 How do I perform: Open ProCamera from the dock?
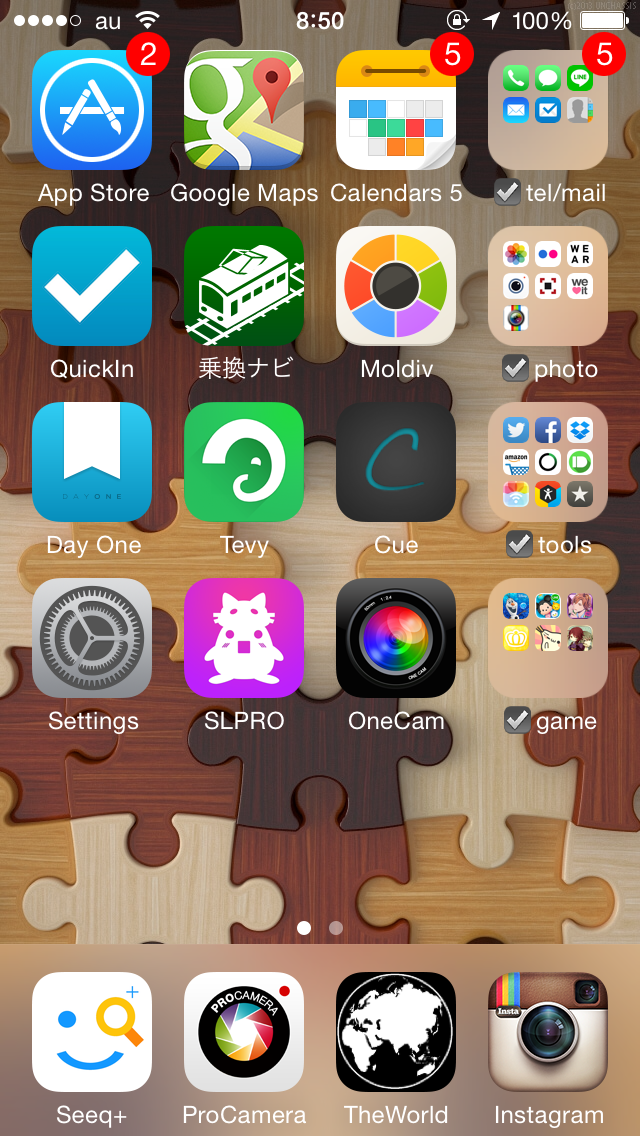pyautogui.click(x=244, y=1032)
